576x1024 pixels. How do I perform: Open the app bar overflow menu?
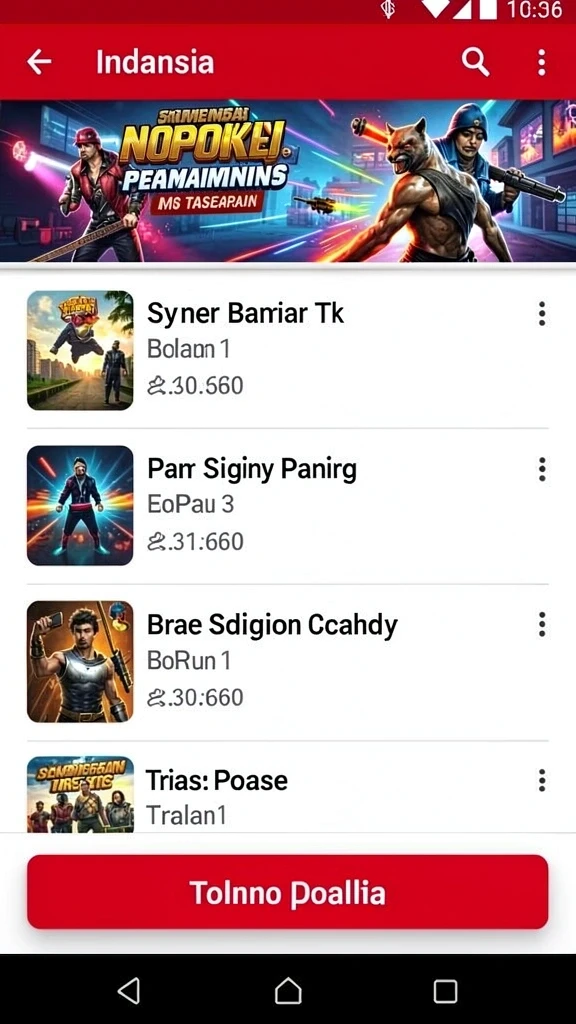541,62
